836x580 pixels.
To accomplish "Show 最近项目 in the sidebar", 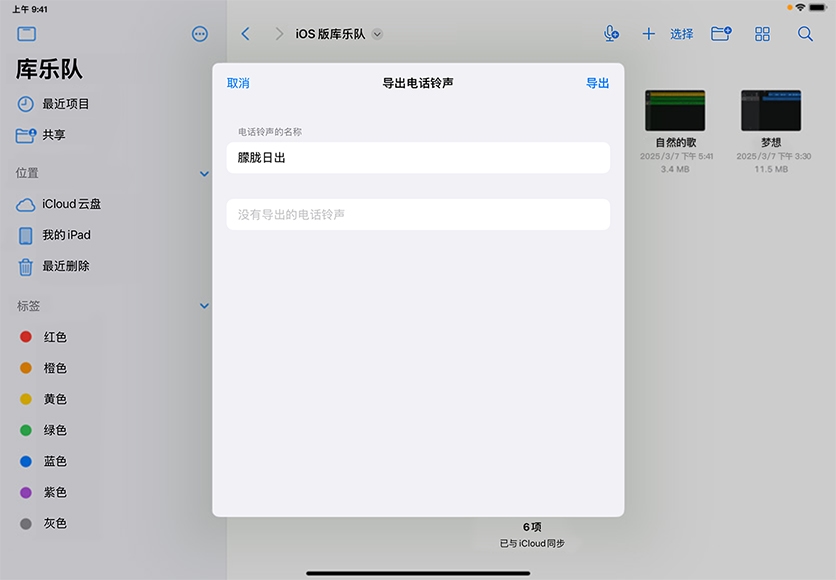I will [66, 104].
